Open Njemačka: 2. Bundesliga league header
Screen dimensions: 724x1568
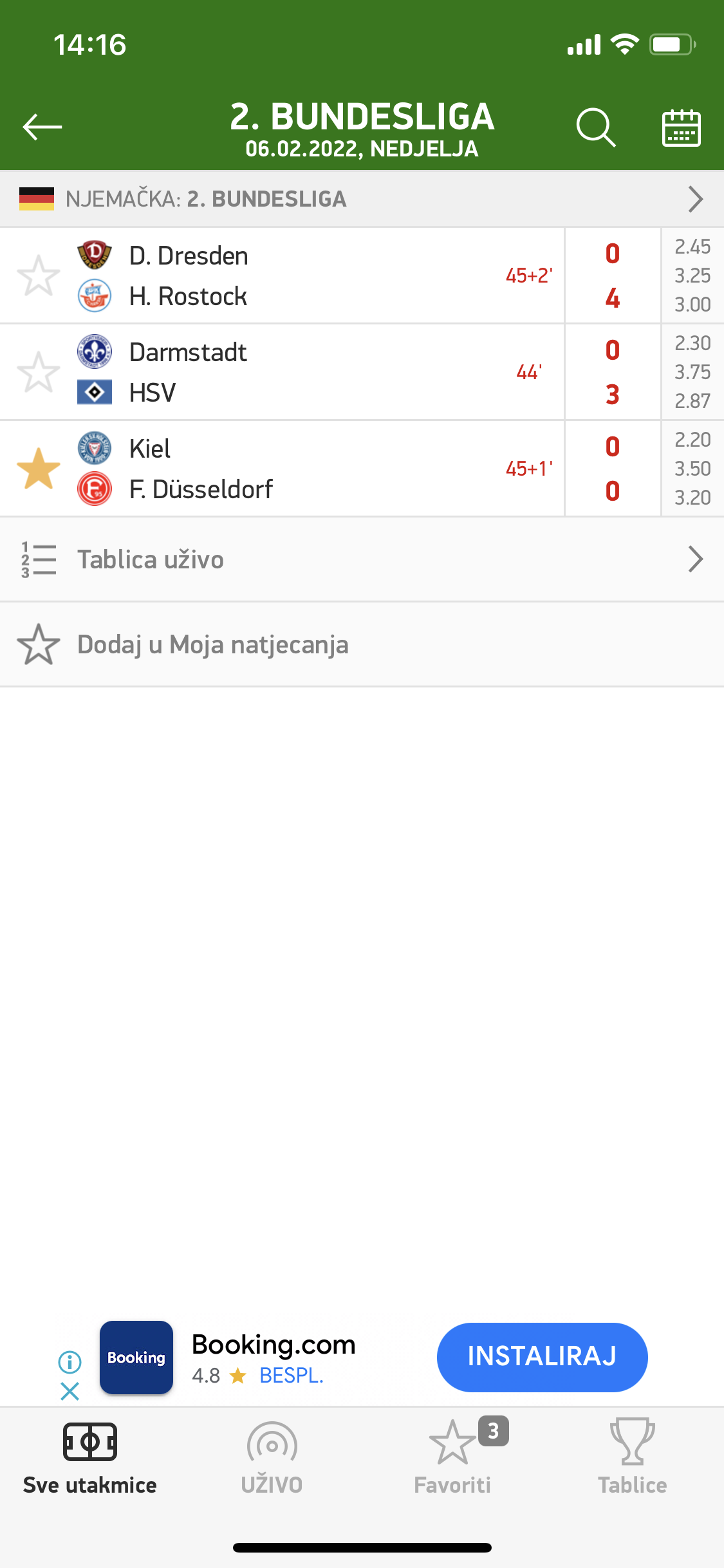click(x=362, y=199)
